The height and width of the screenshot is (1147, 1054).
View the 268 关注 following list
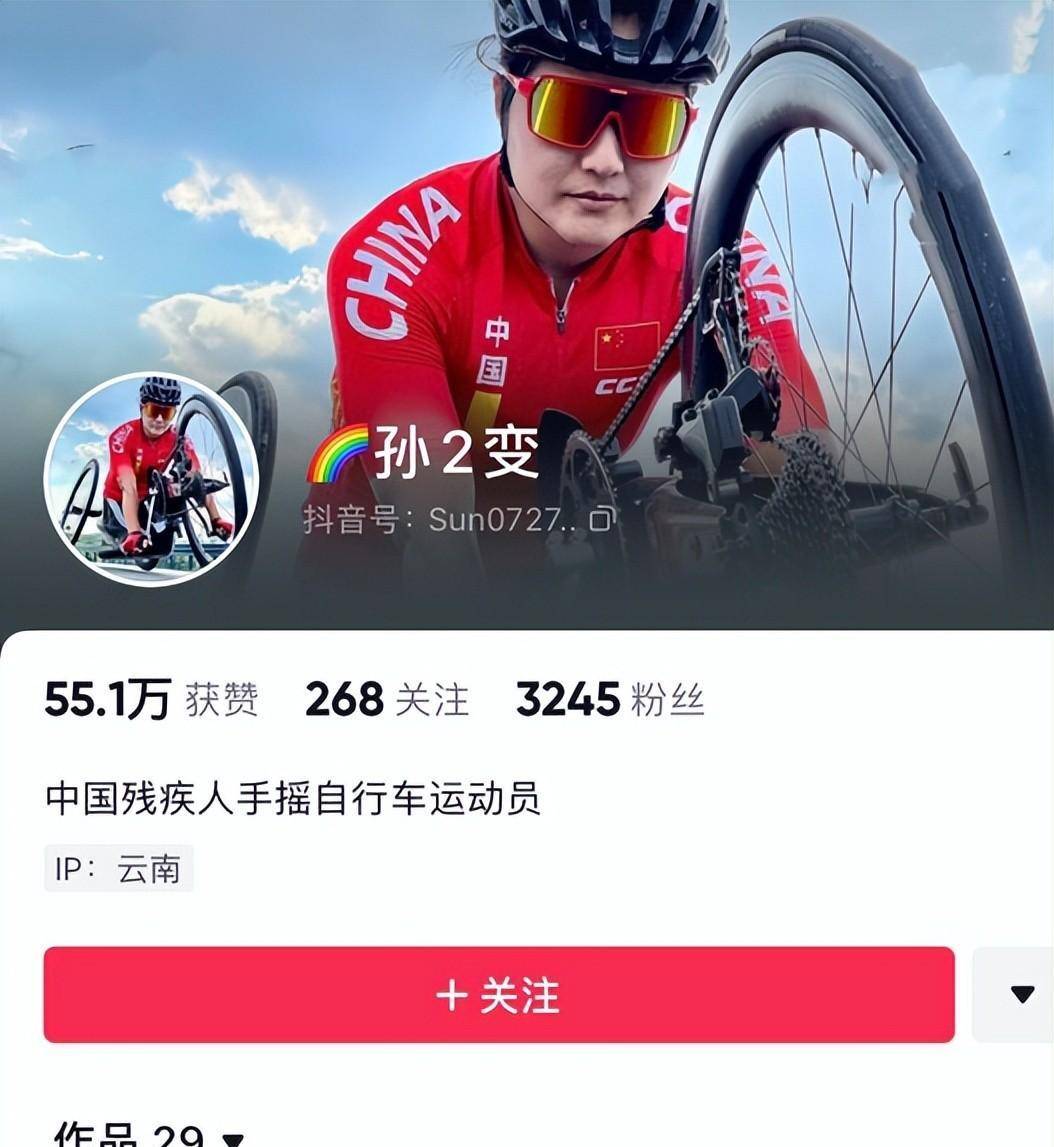386,700
